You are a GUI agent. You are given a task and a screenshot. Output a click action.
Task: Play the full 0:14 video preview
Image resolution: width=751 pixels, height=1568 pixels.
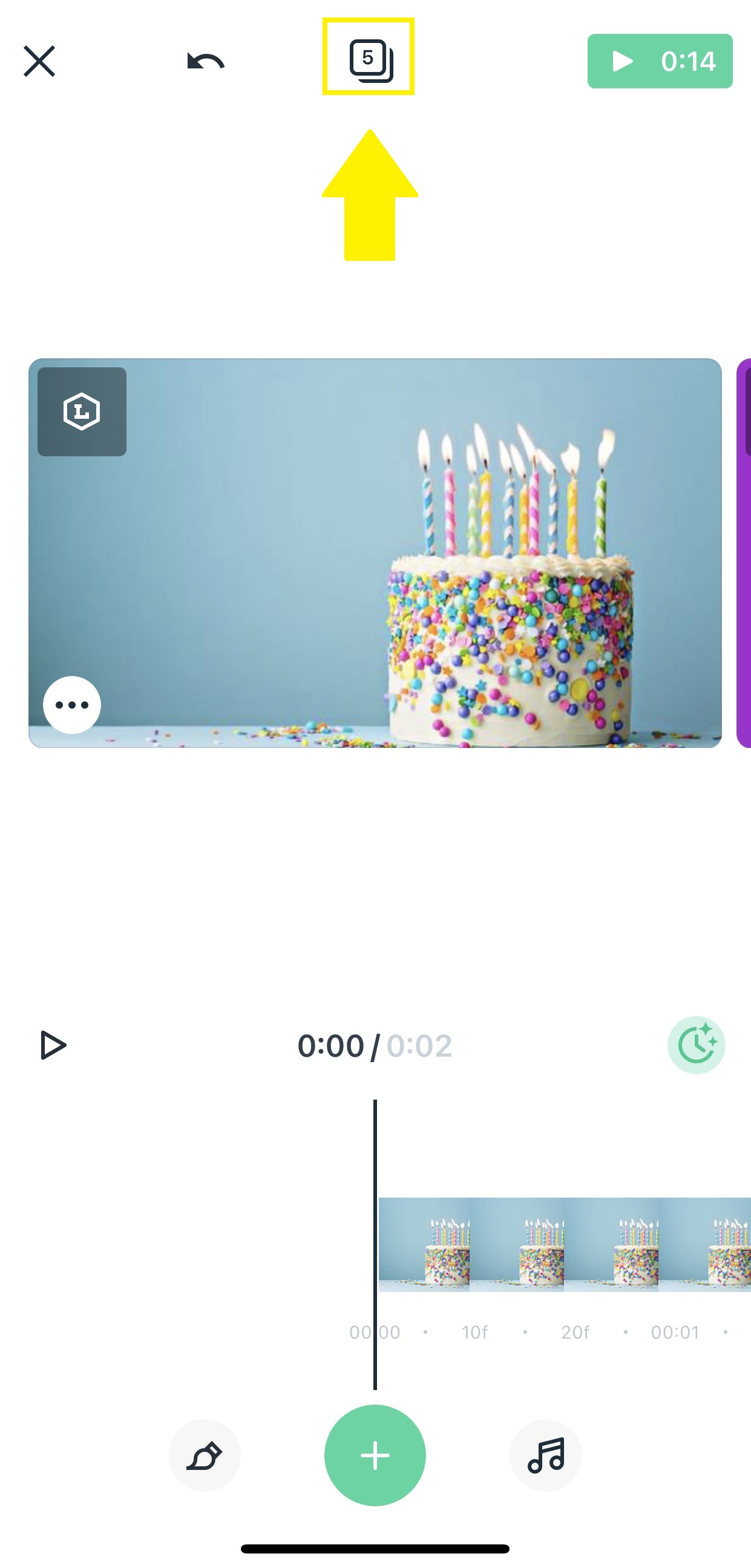click(x=660, y=61)
